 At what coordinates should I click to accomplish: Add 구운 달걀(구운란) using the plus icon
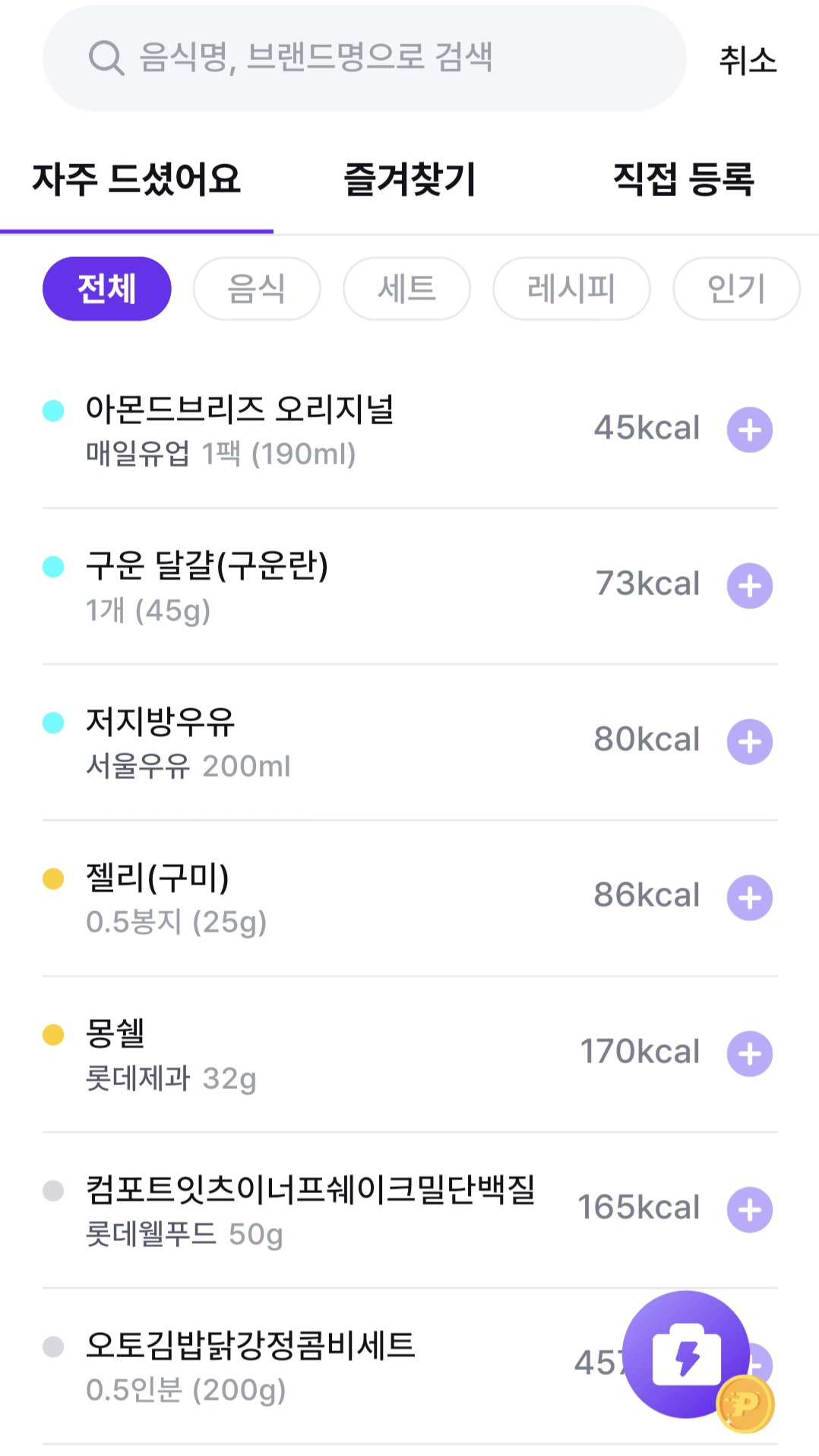(x=750, y=586)
